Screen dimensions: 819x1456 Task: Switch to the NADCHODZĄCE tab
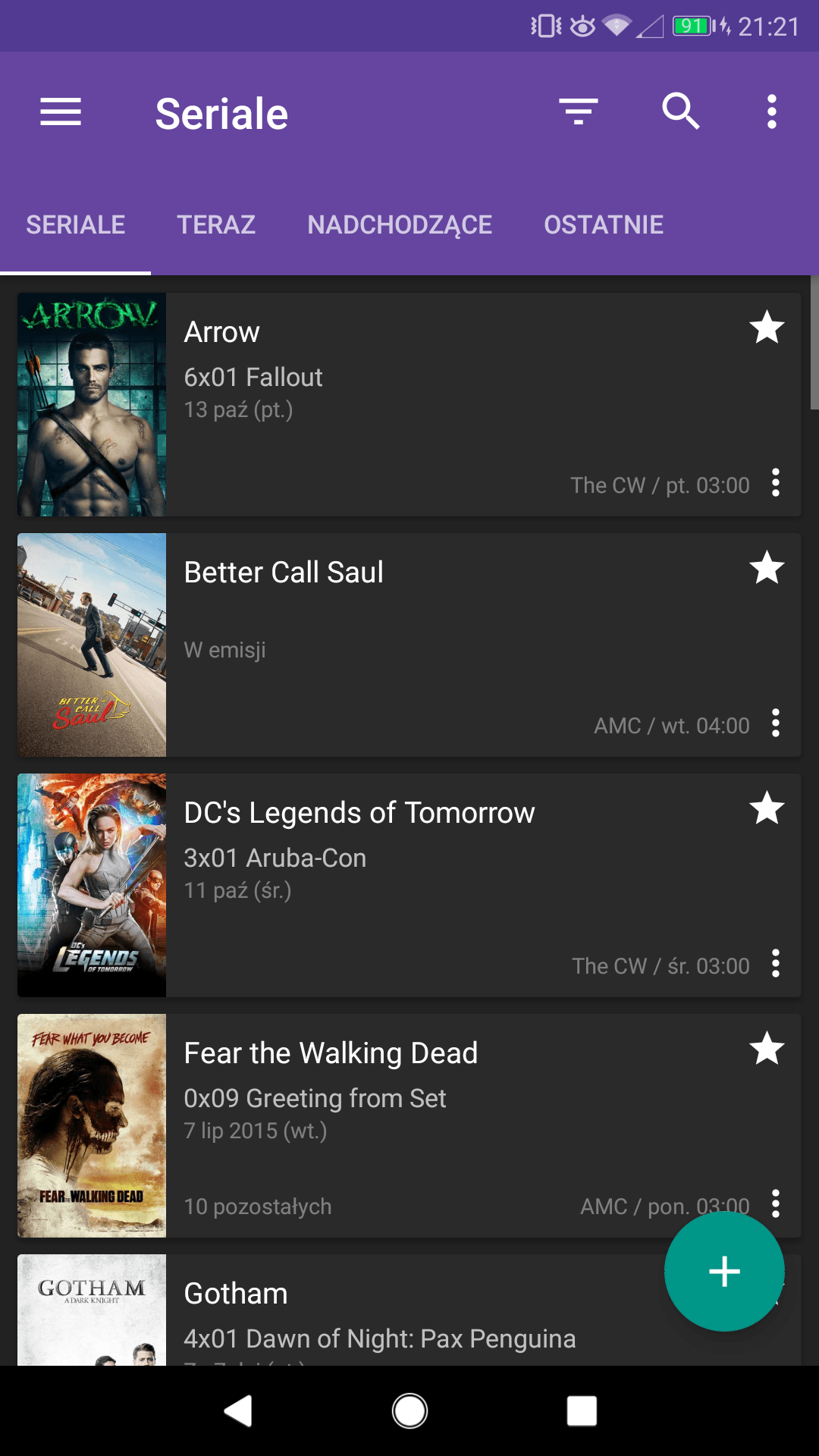click(x=400, y=224)
